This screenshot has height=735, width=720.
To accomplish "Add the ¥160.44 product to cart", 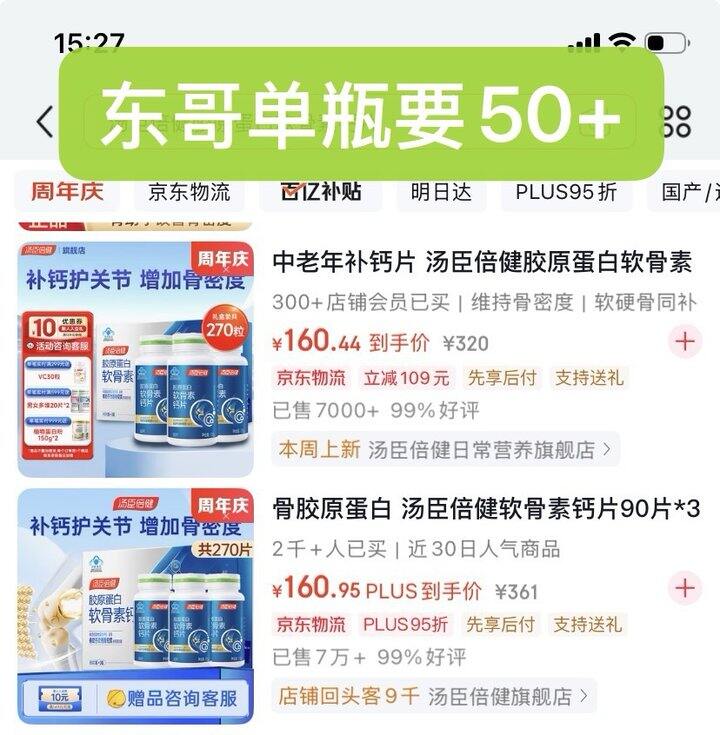I will coord(685,342).
